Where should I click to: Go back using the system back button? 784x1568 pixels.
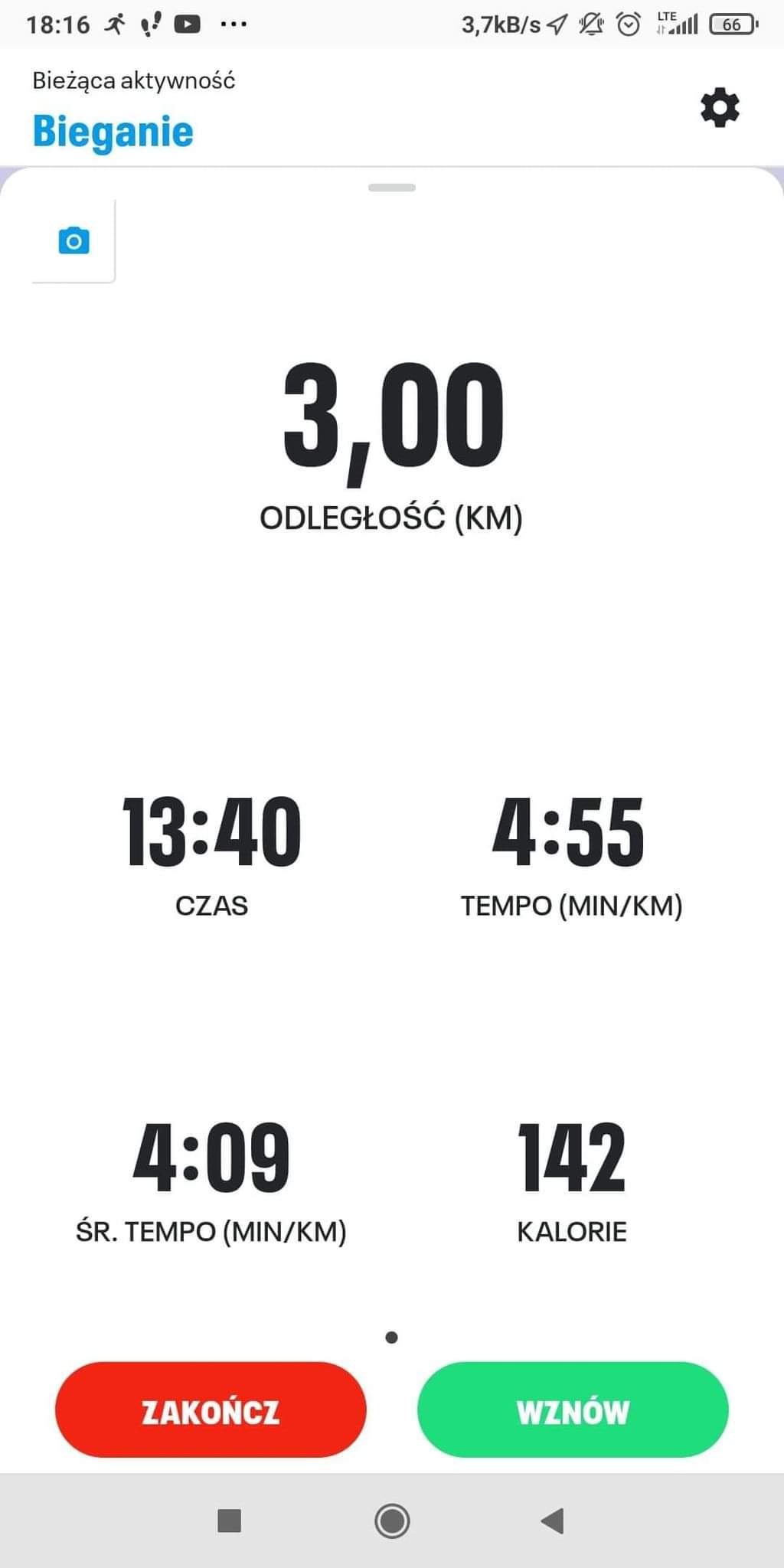552,1521
